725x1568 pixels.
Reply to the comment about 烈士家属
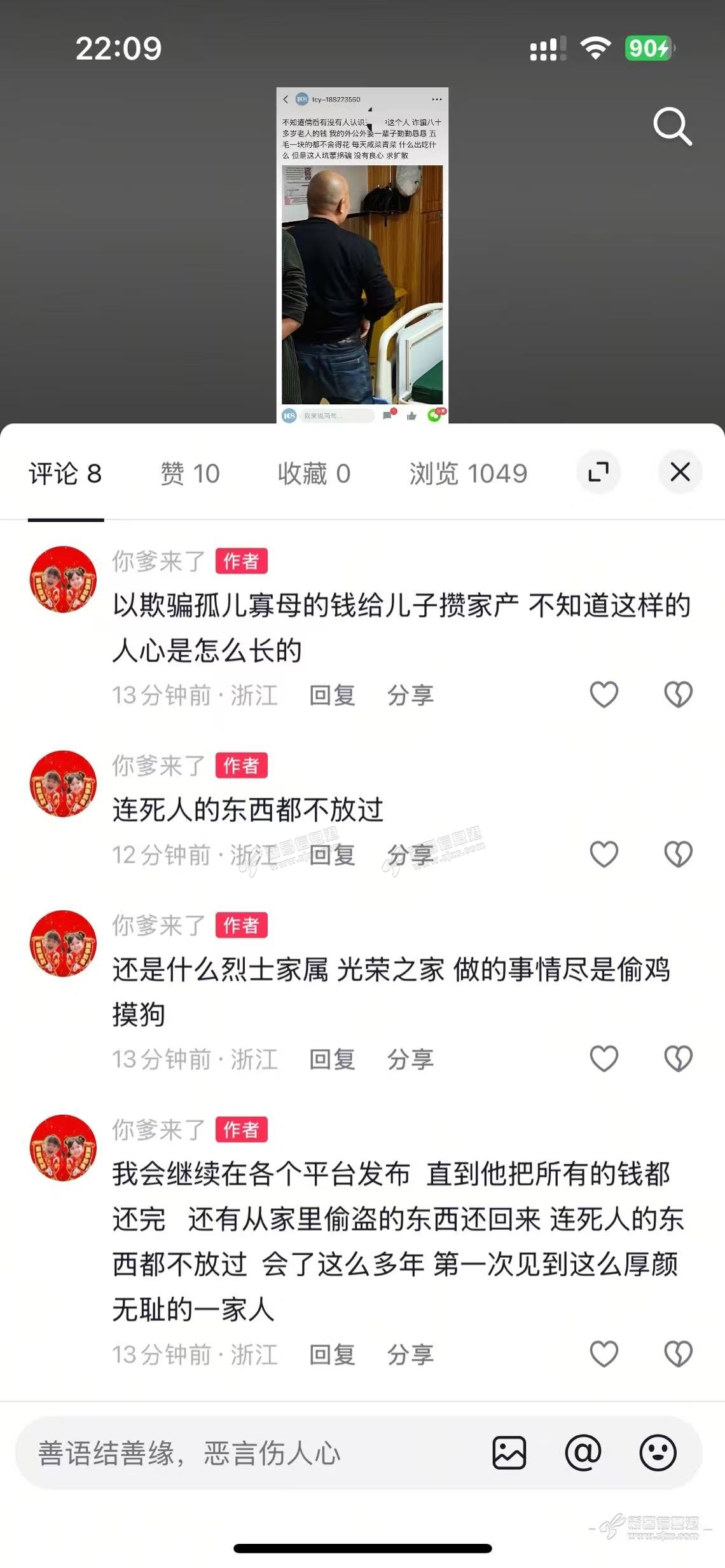332,1059
